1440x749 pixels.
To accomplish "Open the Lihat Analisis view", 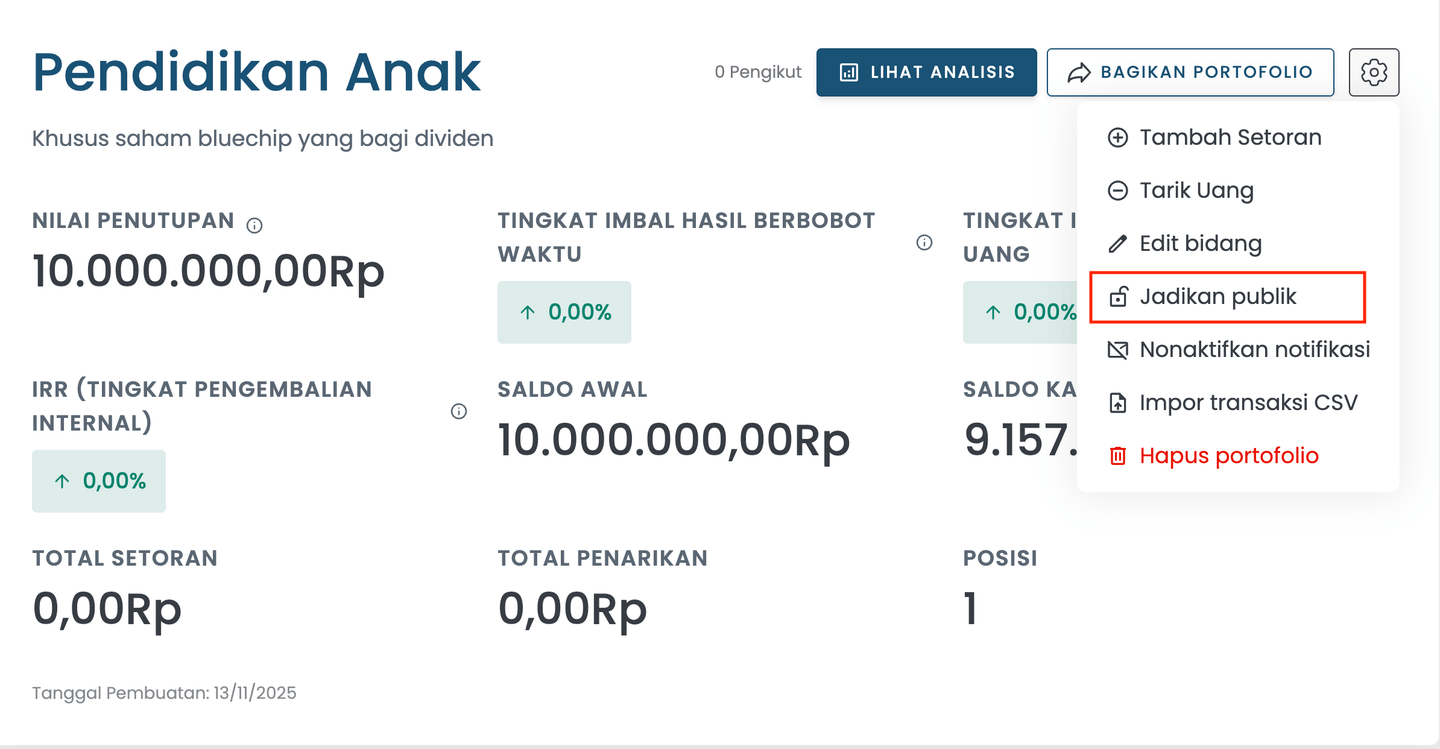I will coord(926,72).
